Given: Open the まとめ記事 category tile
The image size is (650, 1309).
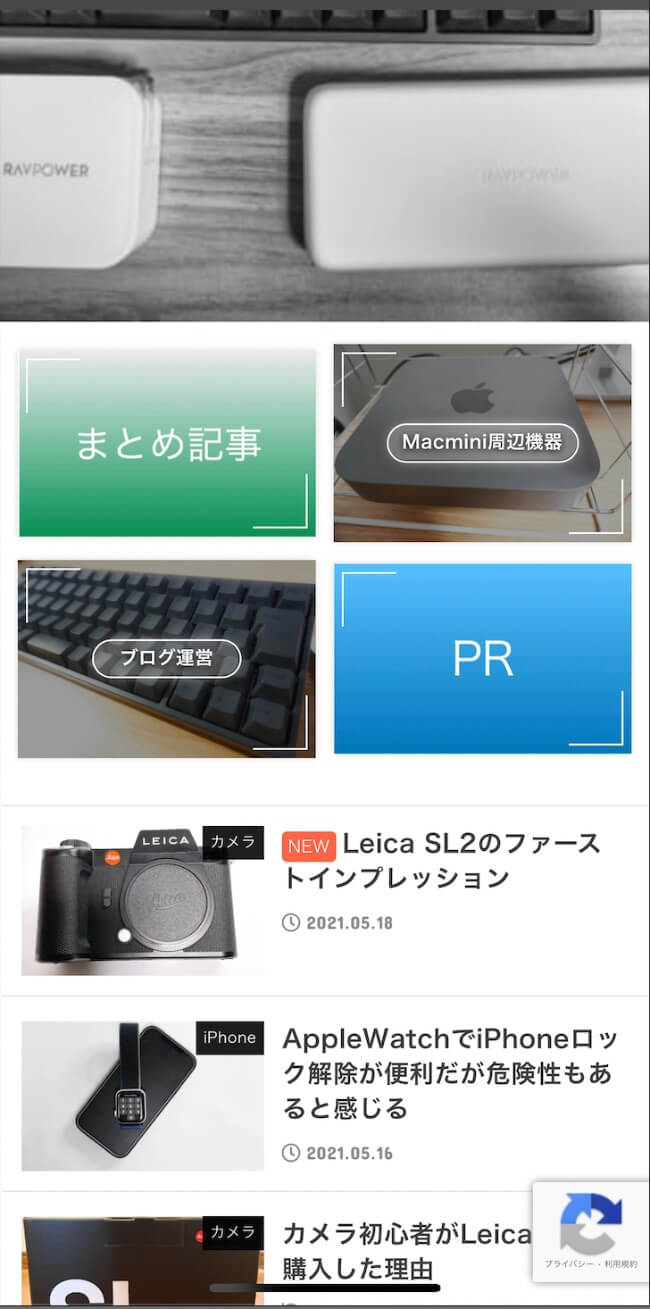Looking at the screenshot, I should pos(167,442).
